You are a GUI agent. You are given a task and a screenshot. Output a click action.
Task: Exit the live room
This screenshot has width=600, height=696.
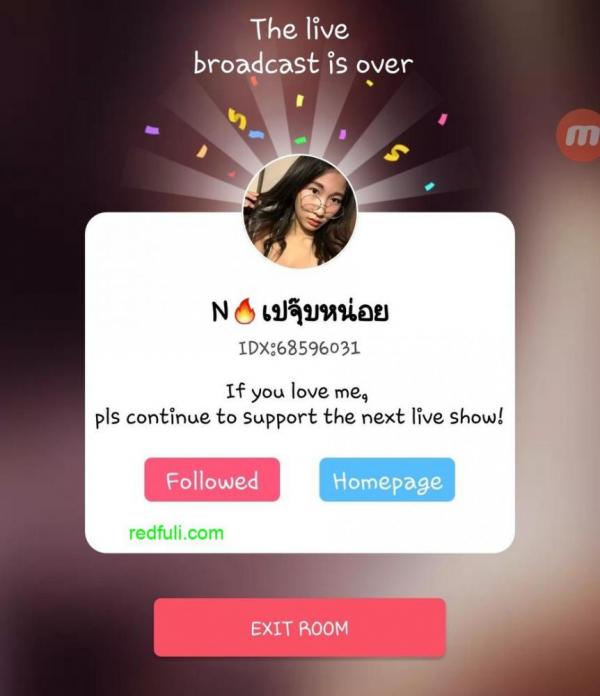(299, 628)
